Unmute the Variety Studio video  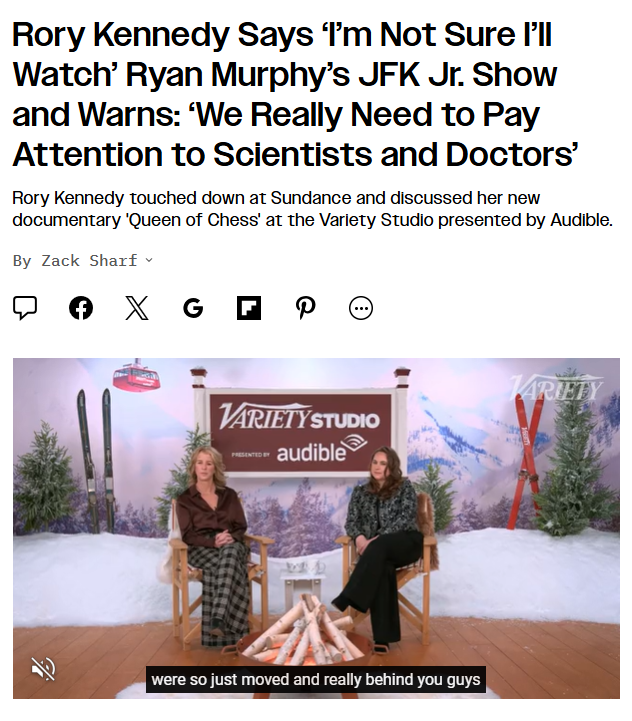pyautogui.click(x=43, y=668)
